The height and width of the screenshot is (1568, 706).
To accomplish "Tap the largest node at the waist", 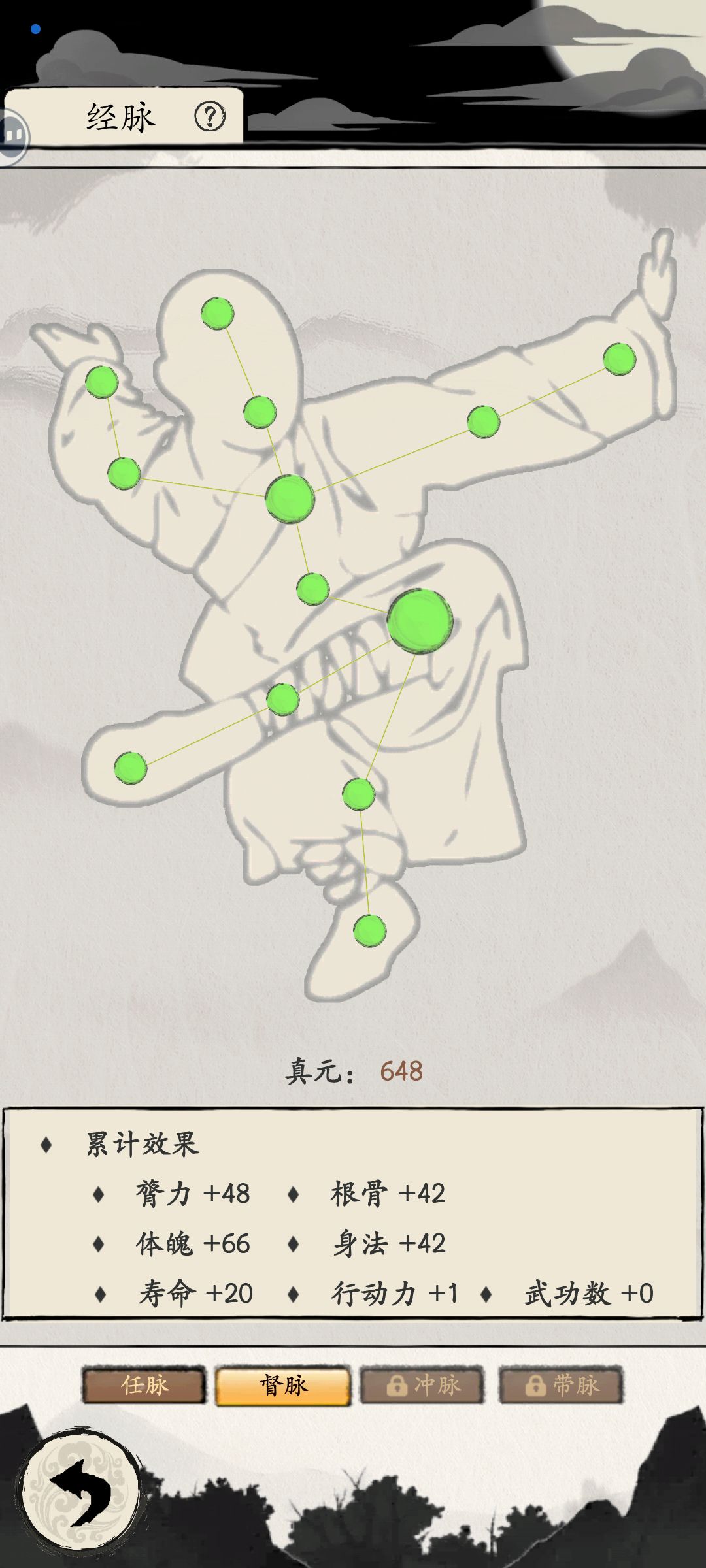I will coord(420,621).
